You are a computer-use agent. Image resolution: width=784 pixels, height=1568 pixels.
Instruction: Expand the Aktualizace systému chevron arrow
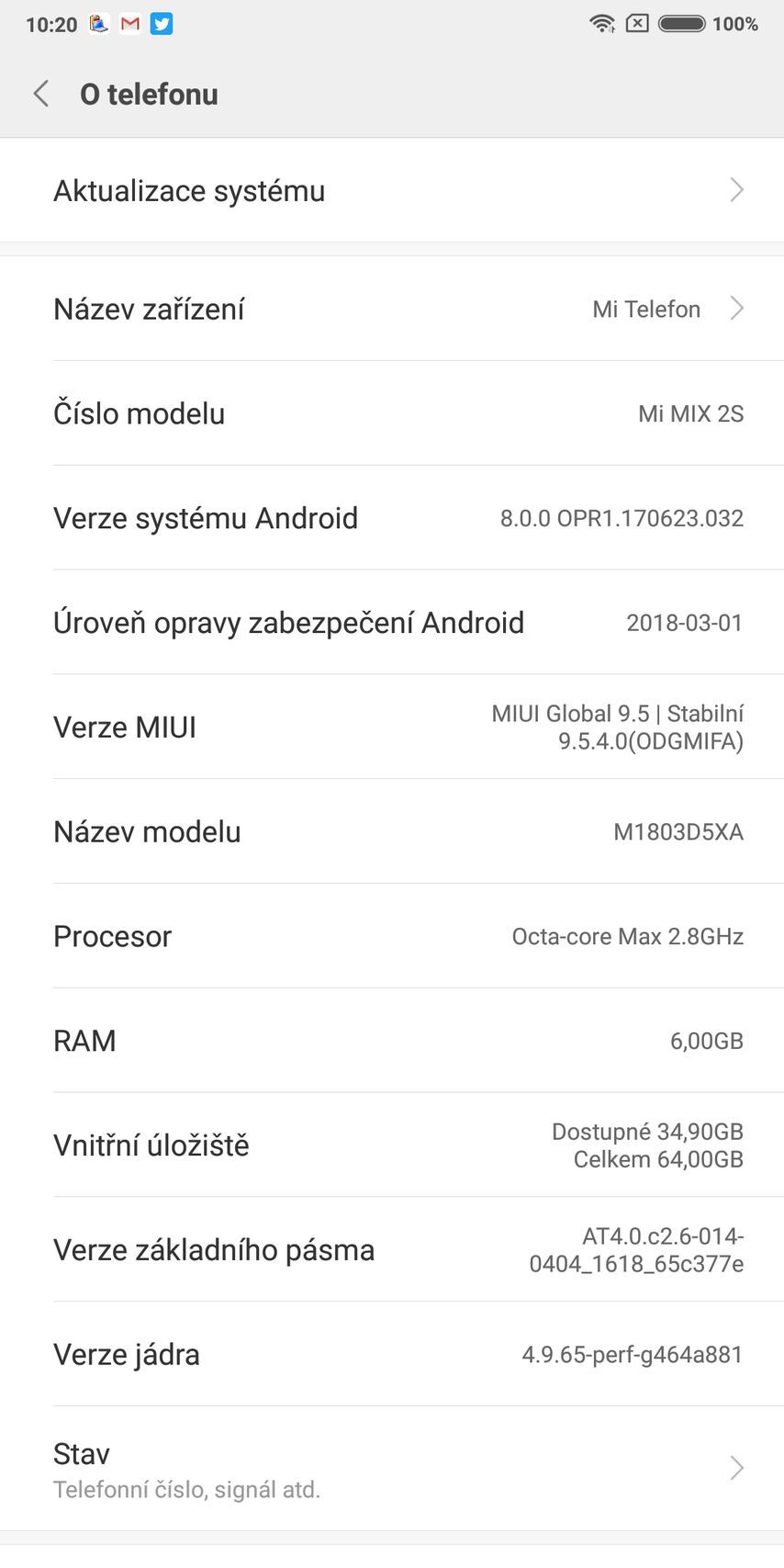tap(737, 190)
